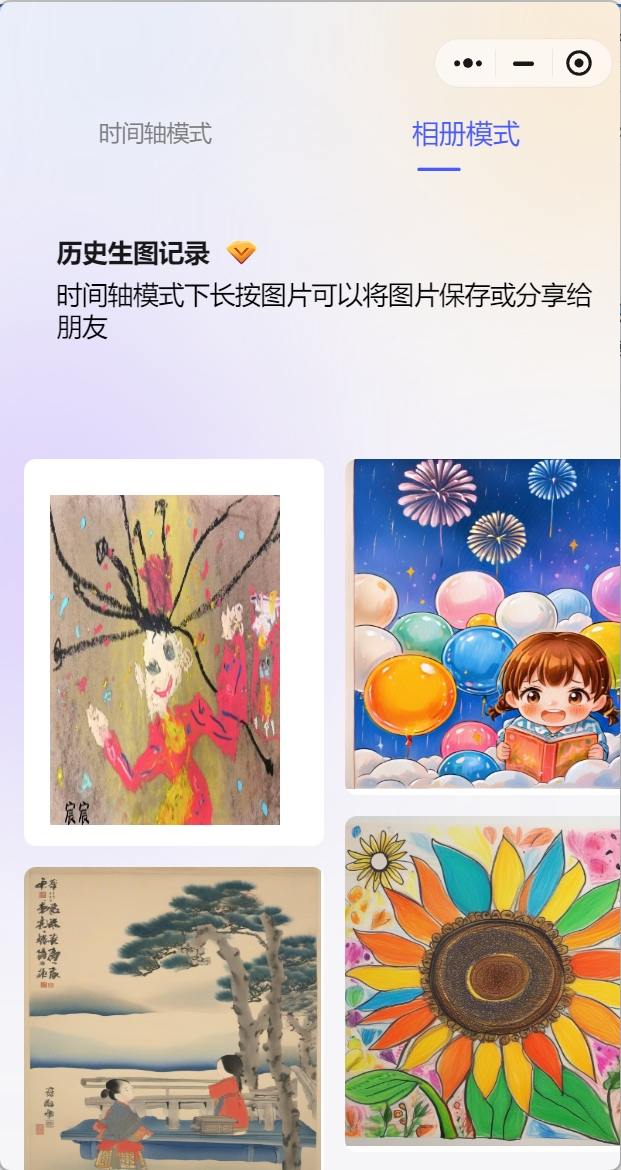Open the Chinese ink pine tree painting
Viewport: 621px width, 1170px height.
click(x=173, y=1015)
